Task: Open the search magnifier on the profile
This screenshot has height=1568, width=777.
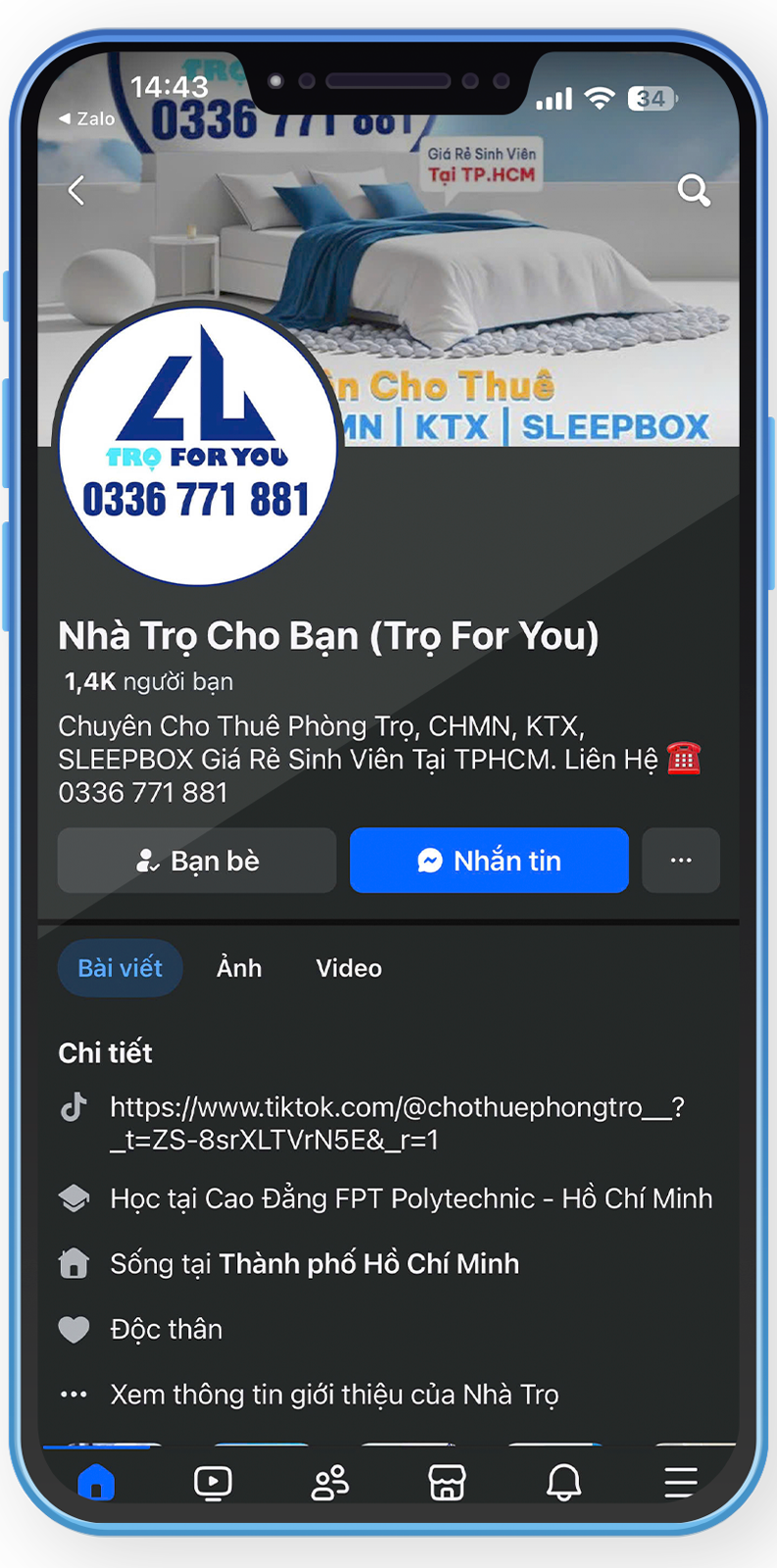Action: [x=694, y=190]
